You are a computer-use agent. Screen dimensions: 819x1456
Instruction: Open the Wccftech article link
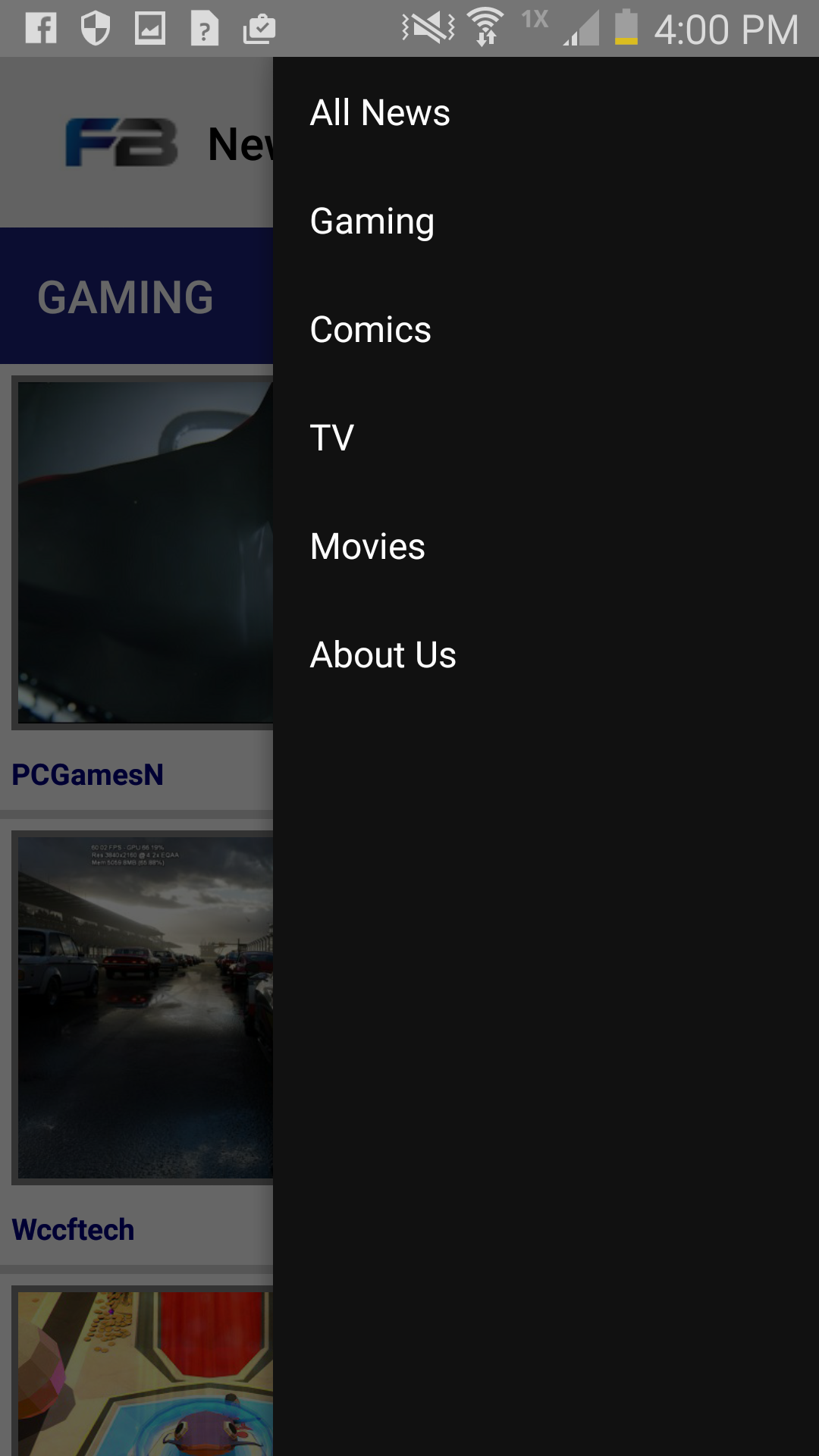tap(73, 1228)
